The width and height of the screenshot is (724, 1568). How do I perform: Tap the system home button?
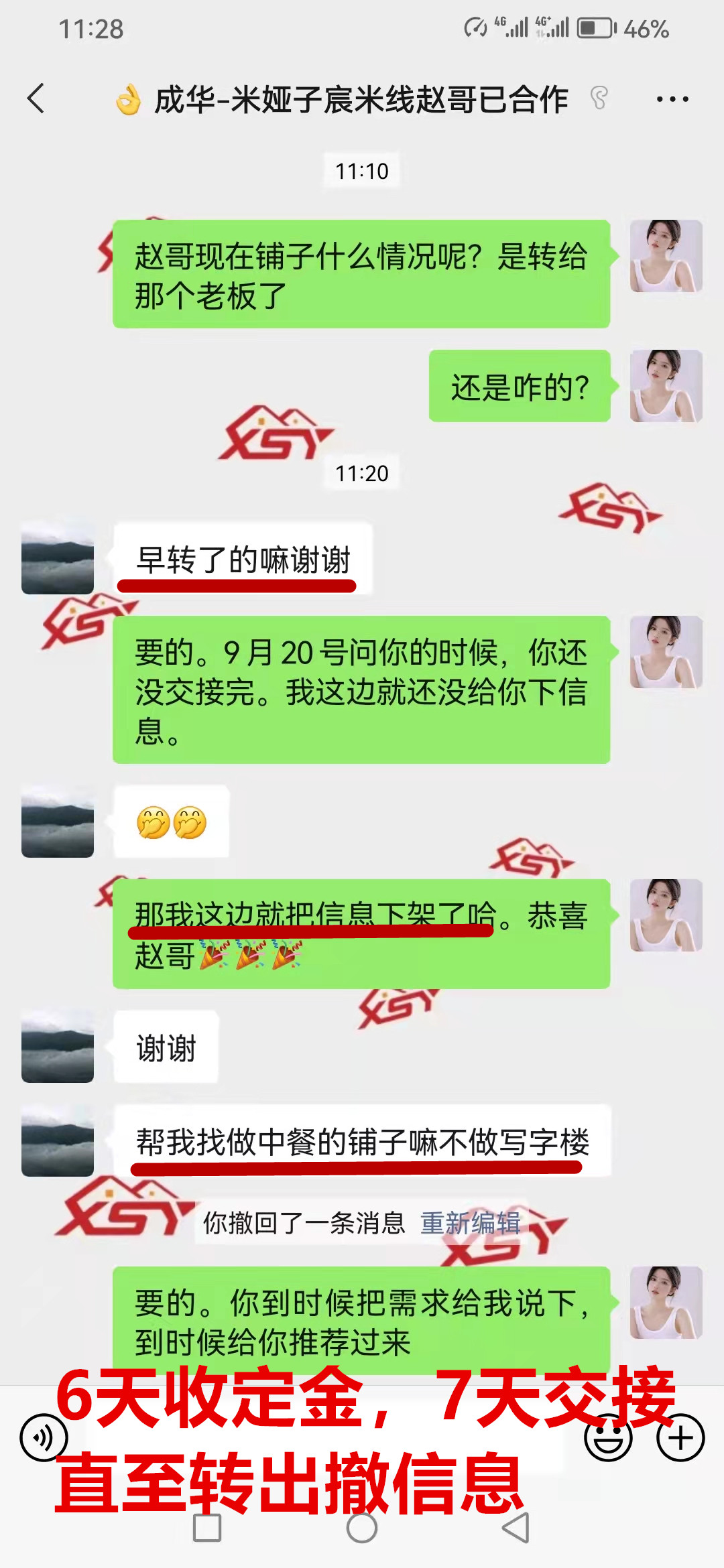(362, 1528)
